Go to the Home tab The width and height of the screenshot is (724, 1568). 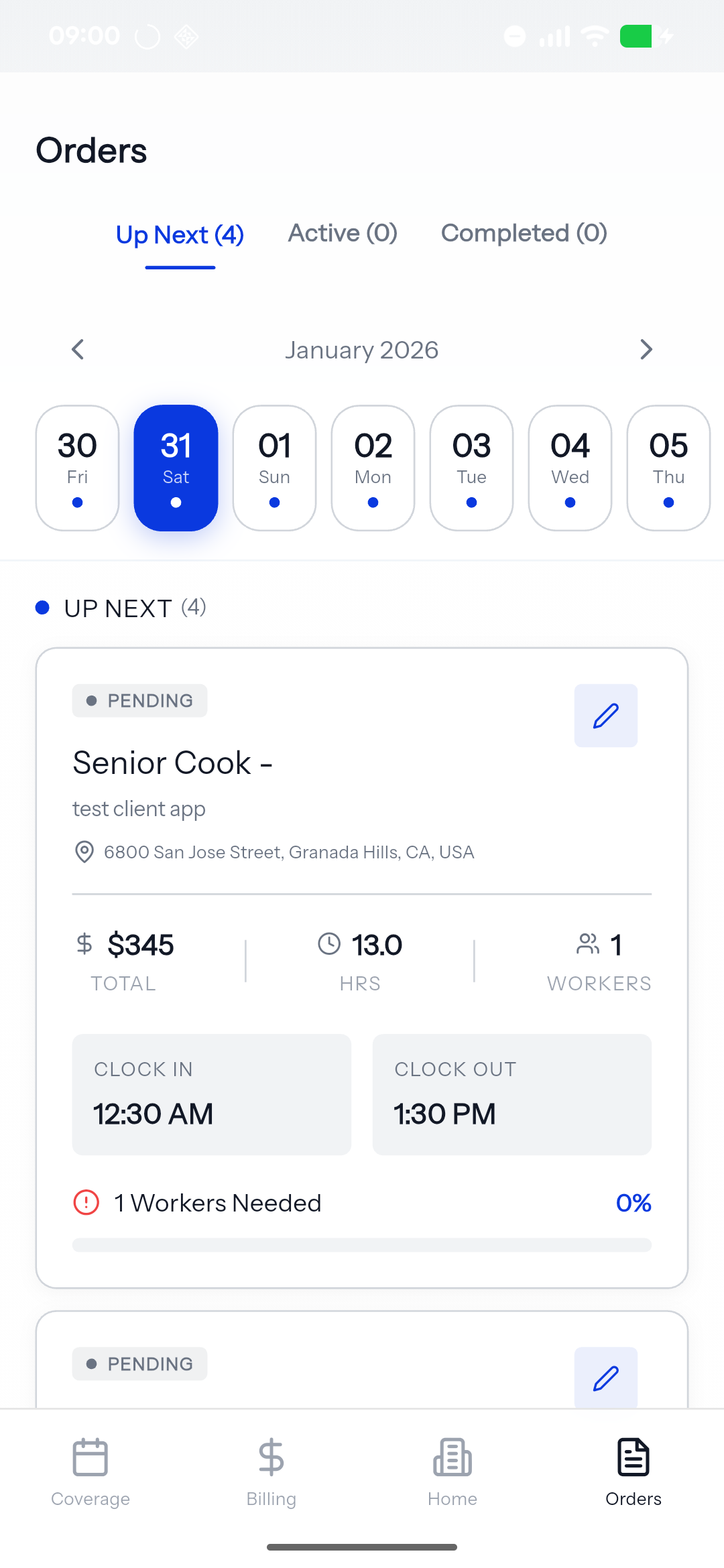(x=452, y=1472)
